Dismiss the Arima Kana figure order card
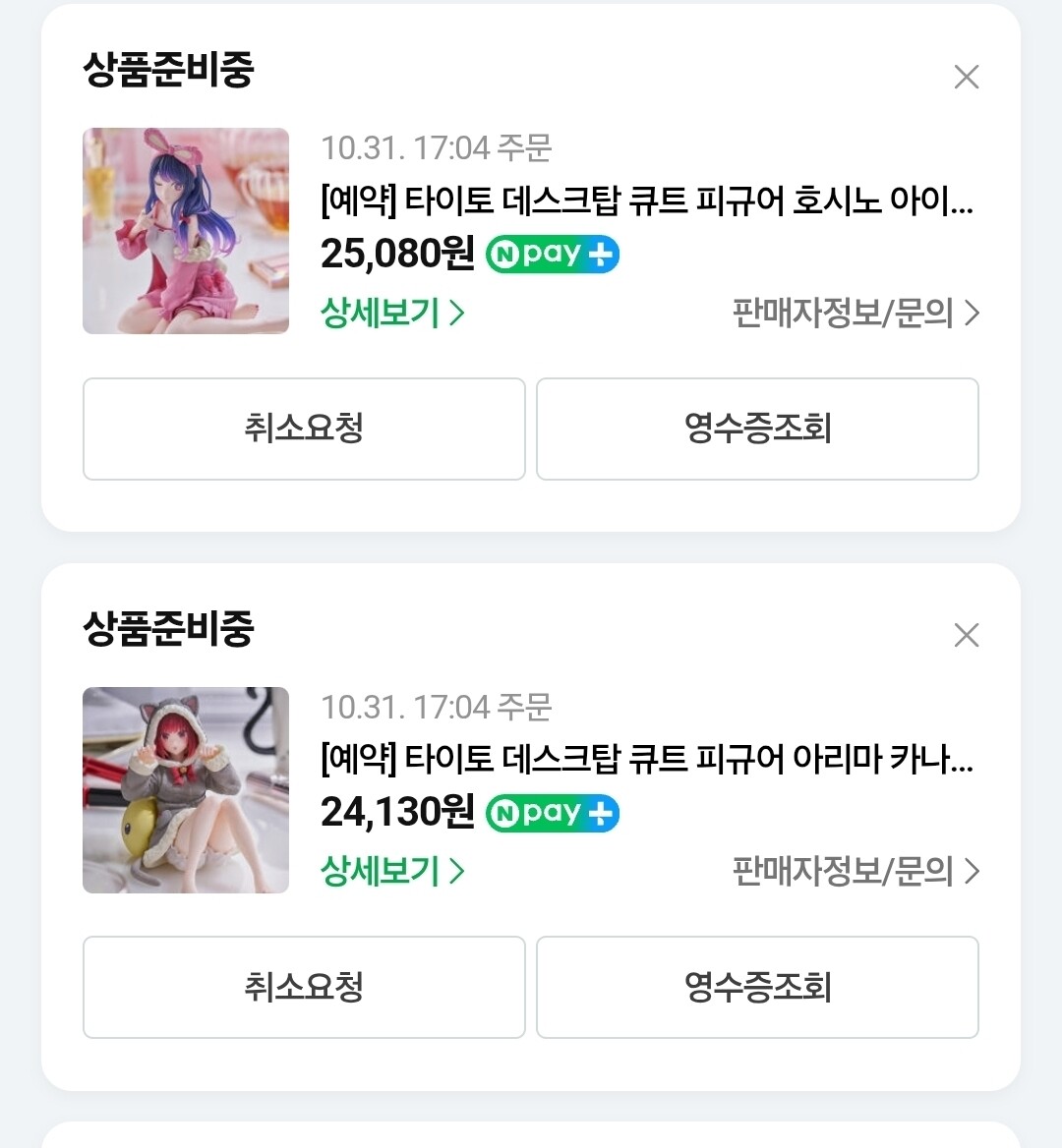Image resolution: width=1062 pixels, height=1148 pixels. 967,635
